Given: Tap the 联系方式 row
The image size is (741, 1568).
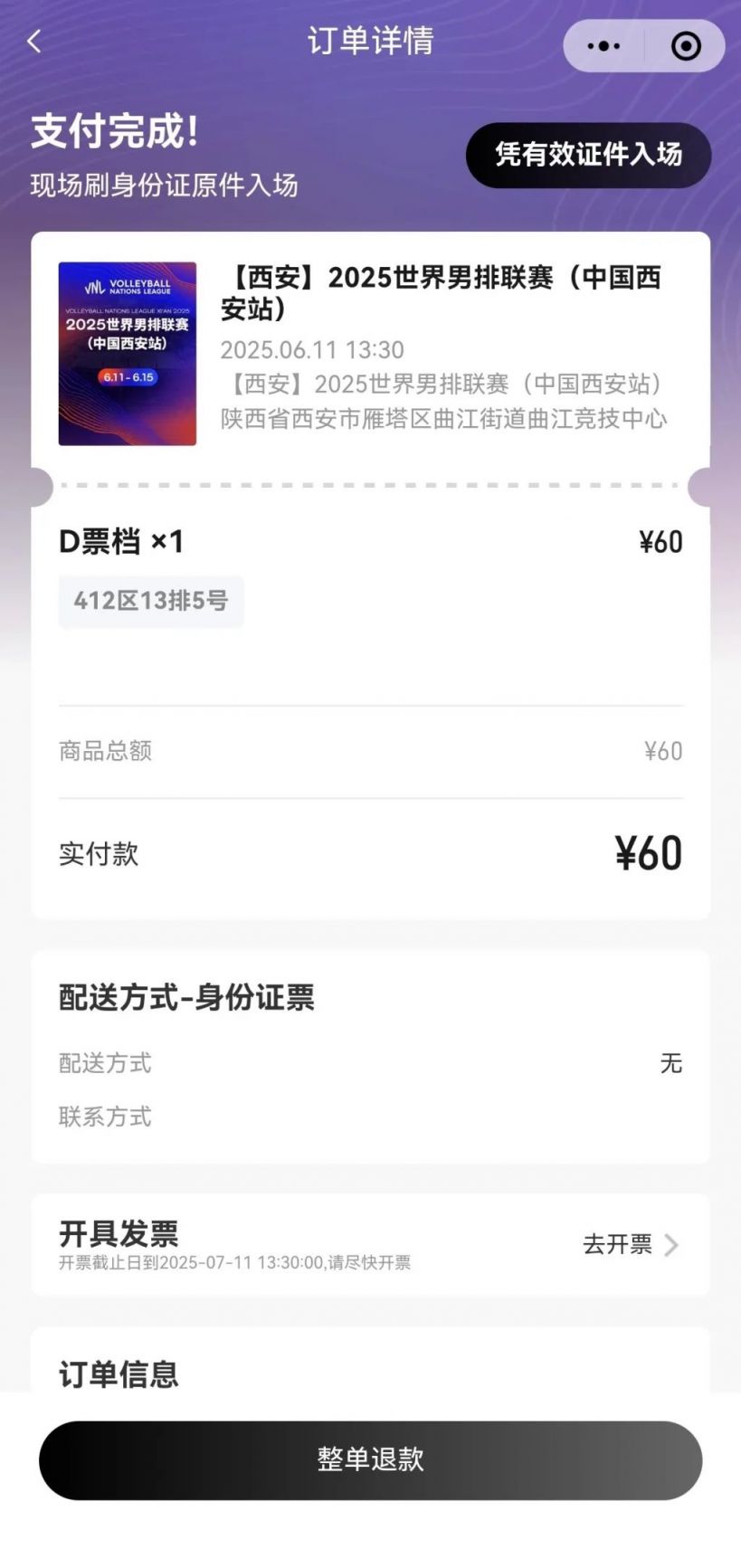Looking at the screenshot, I should click(106, 1117).
